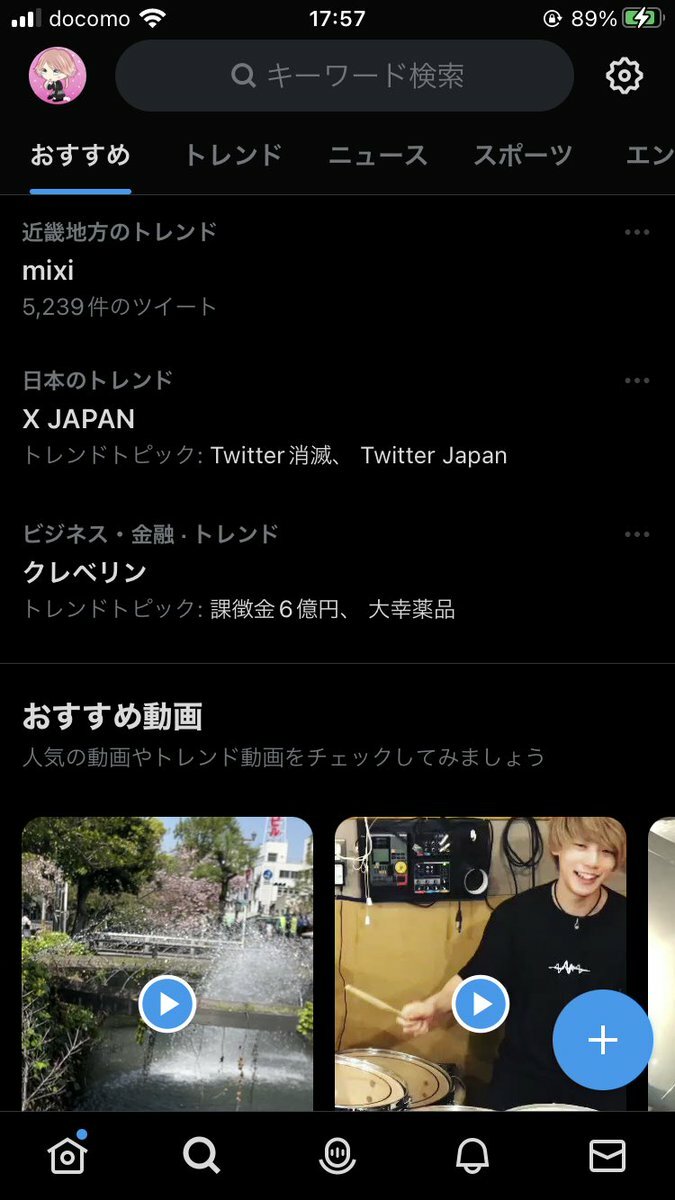Compose a new tweet
Screen dimensions: 675x1200
pyautogui.click(x=602, y=1041)
